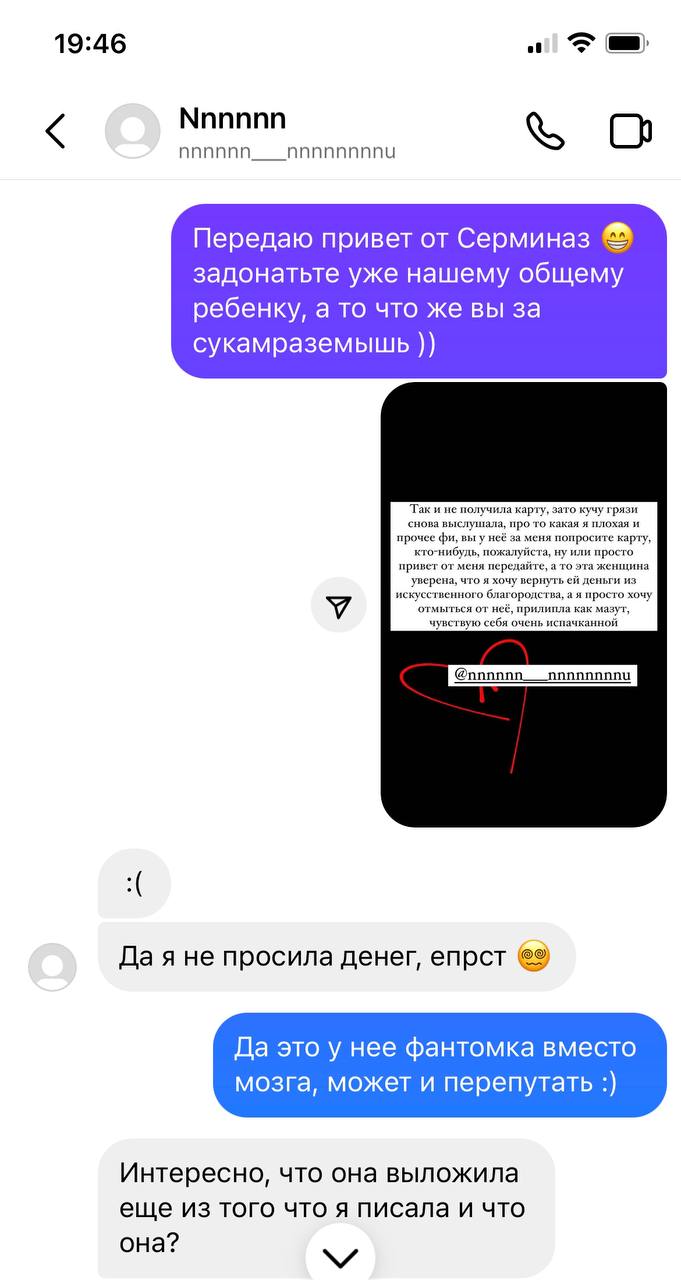The height and width of the screenshot is (1280, 681).
Task: Open the shared black story image
Action: click(524, 604)
